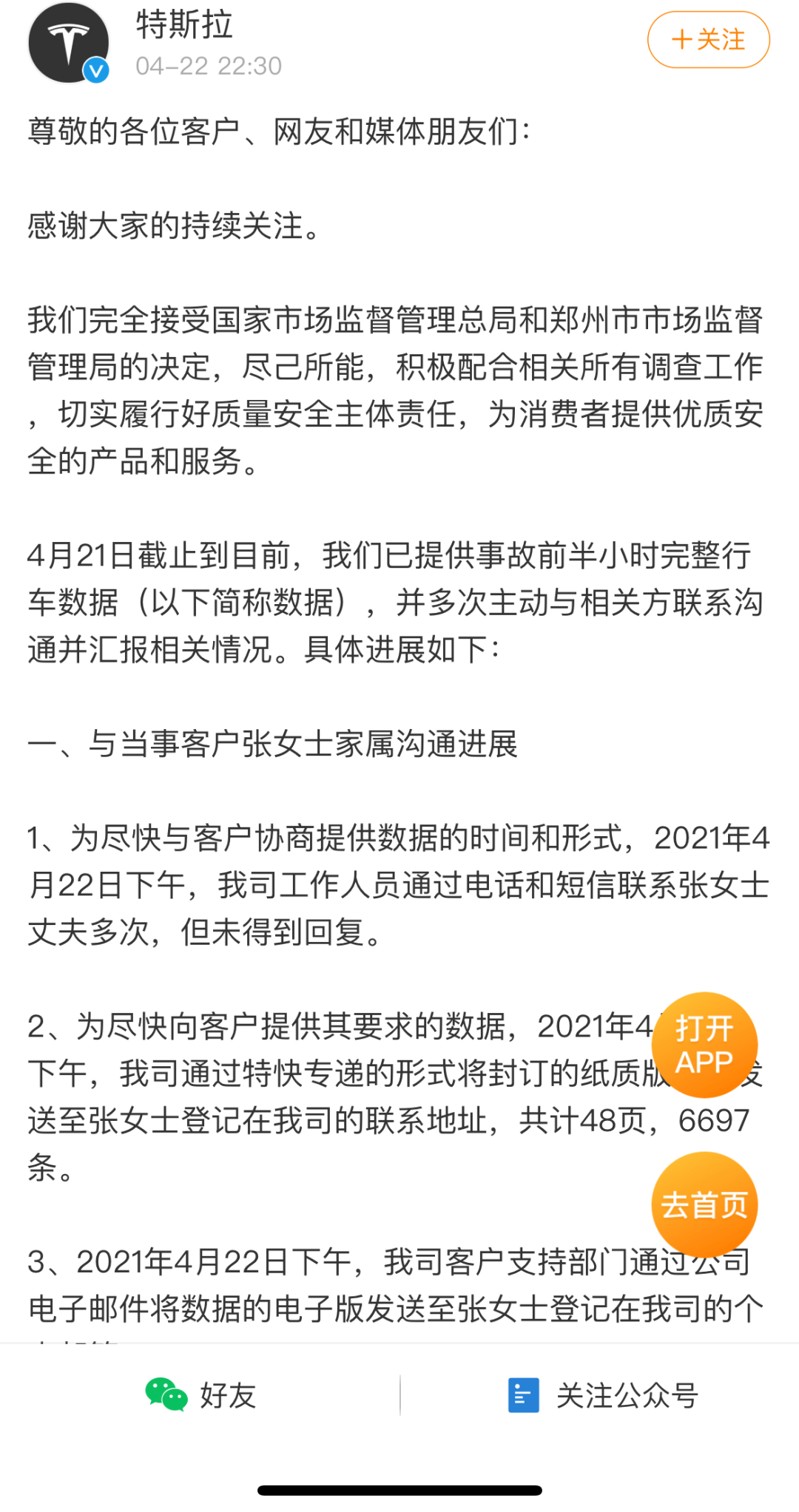Follow the 特斯拉 account with 关注
The image size is (799, 1512).
[x=708, y=39]
